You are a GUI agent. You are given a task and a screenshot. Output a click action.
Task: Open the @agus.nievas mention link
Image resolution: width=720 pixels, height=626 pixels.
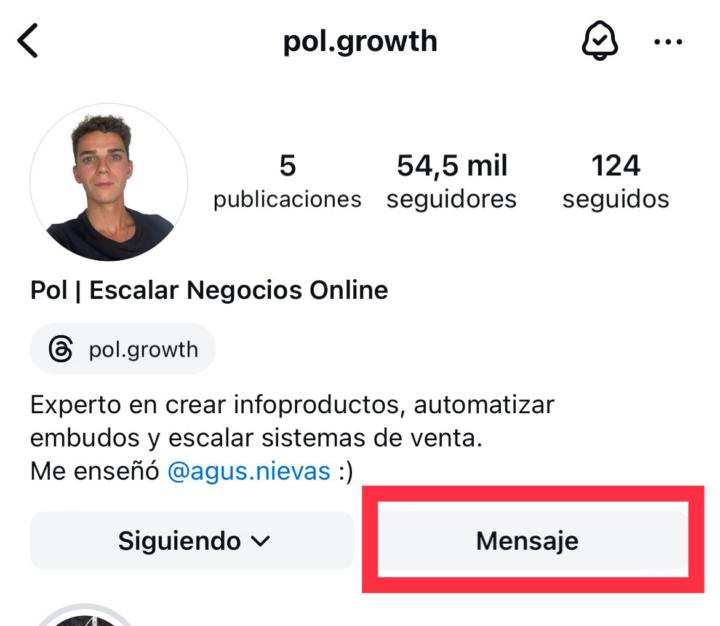[x=248, y=472]
